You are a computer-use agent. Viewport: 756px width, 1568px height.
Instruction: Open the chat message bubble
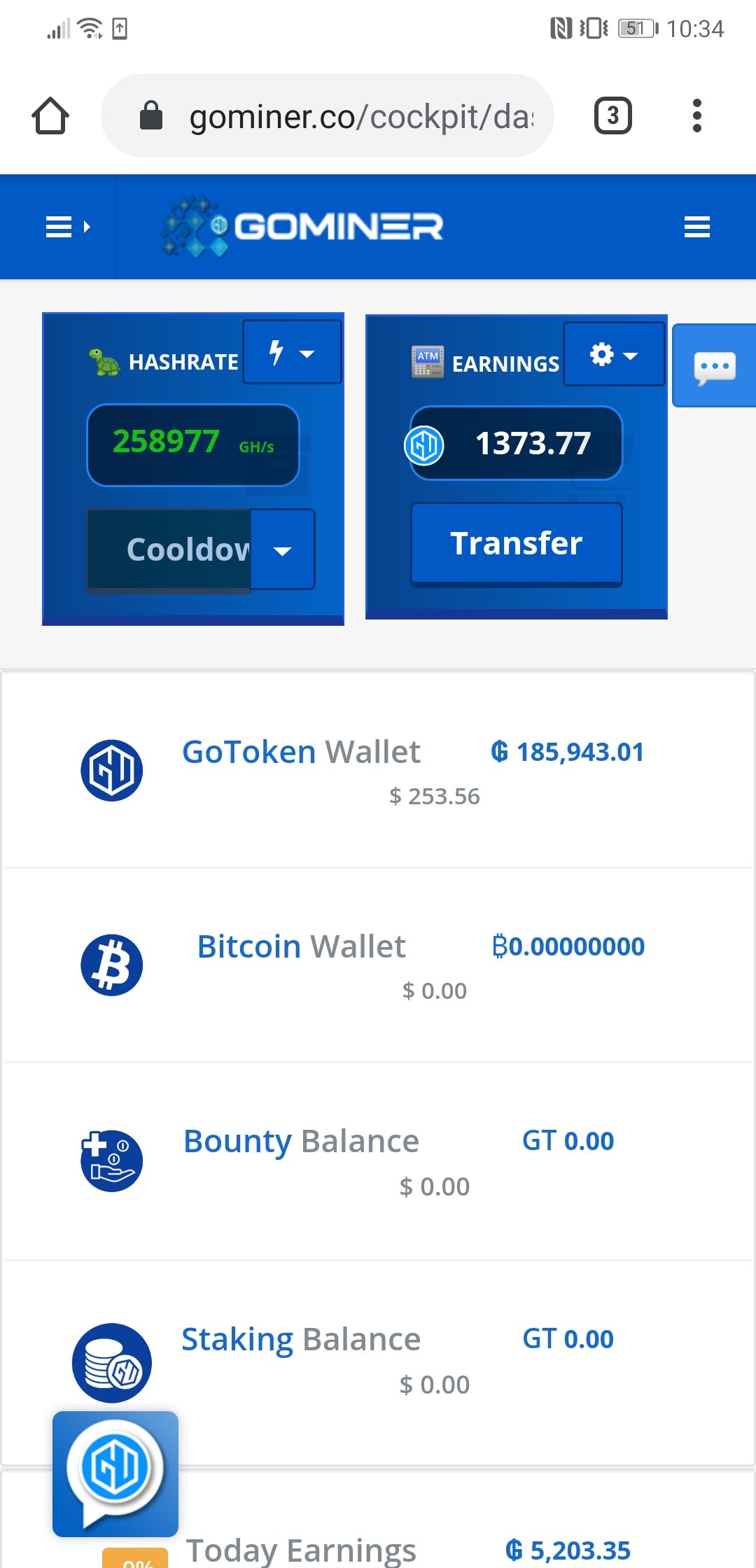714,365
